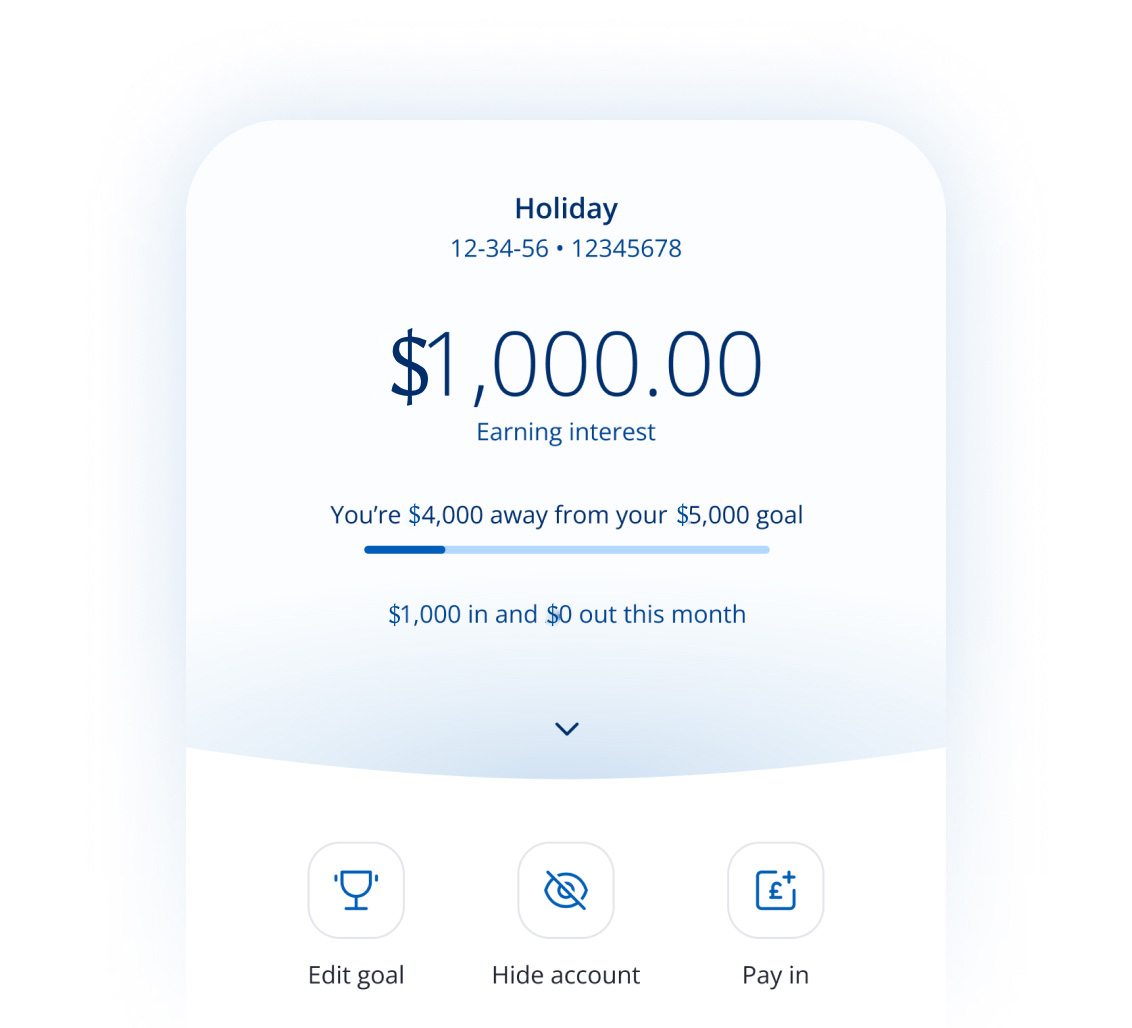Expand account details with the down chevron
Image resolution: width=1132 pixels, height=1028 pixels.
[x=566, y=729]
